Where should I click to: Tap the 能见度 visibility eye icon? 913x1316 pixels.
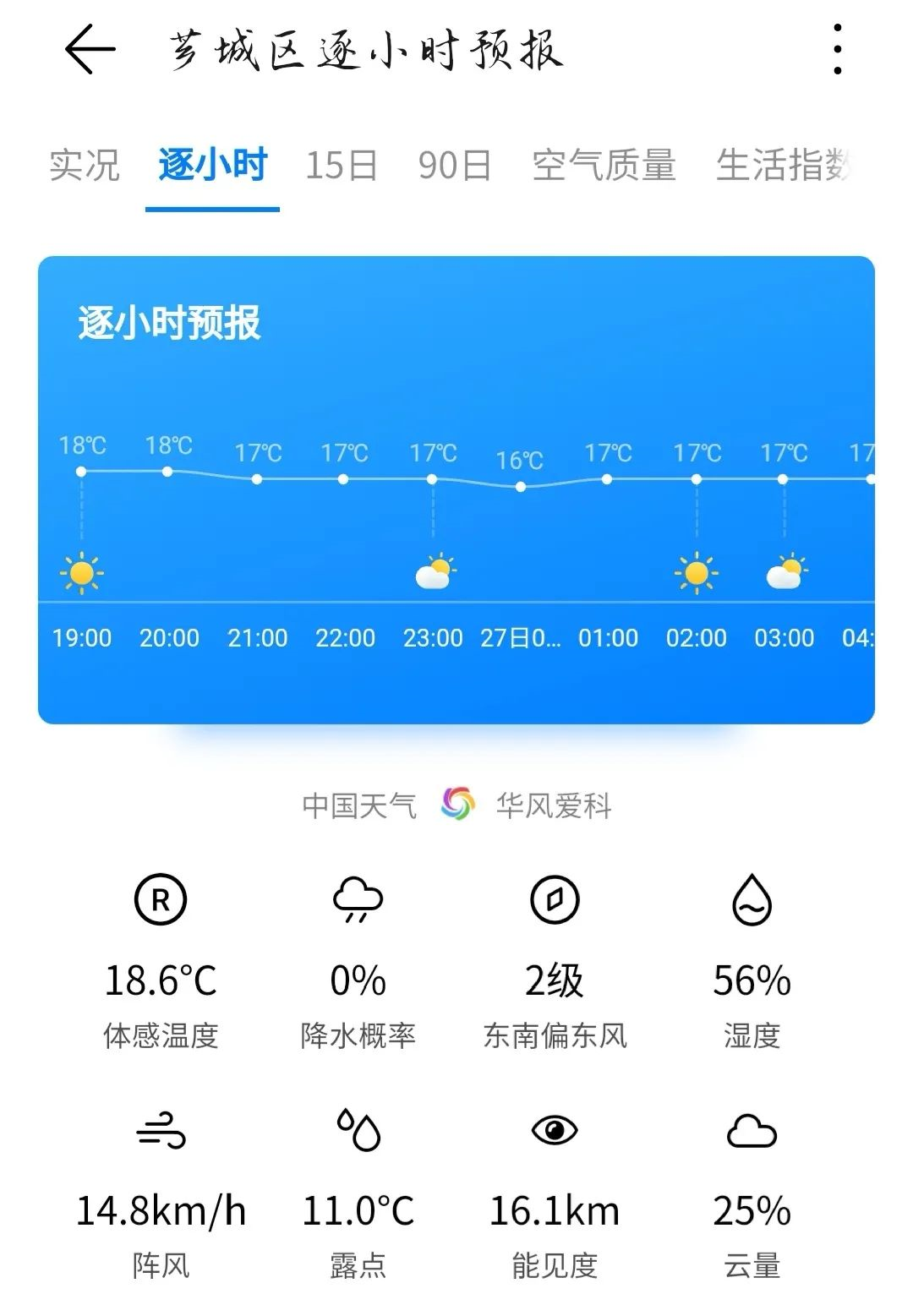[554, 1133]
